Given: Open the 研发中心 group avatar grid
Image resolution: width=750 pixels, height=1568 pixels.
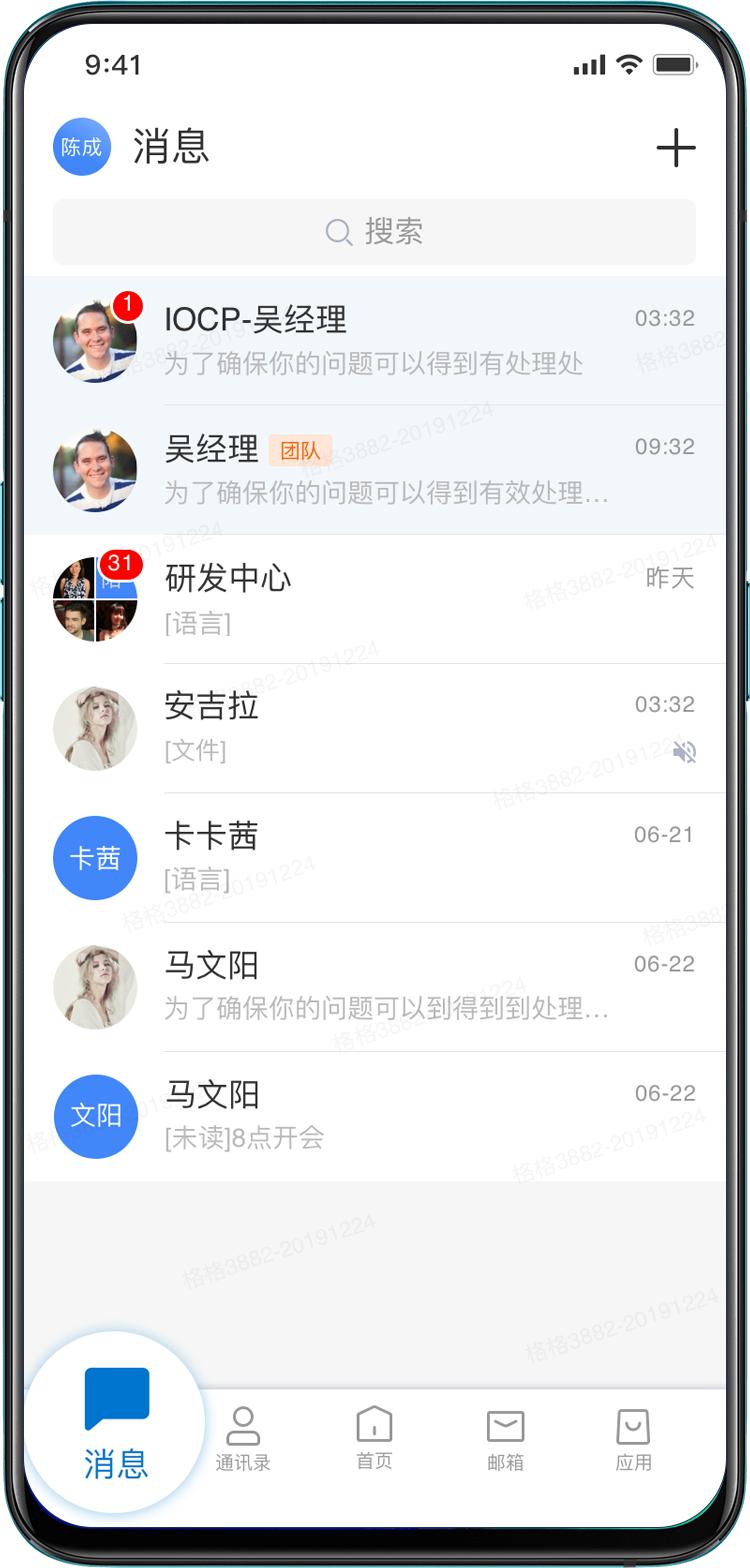Looking at the screenshot, I should (95, 598).
